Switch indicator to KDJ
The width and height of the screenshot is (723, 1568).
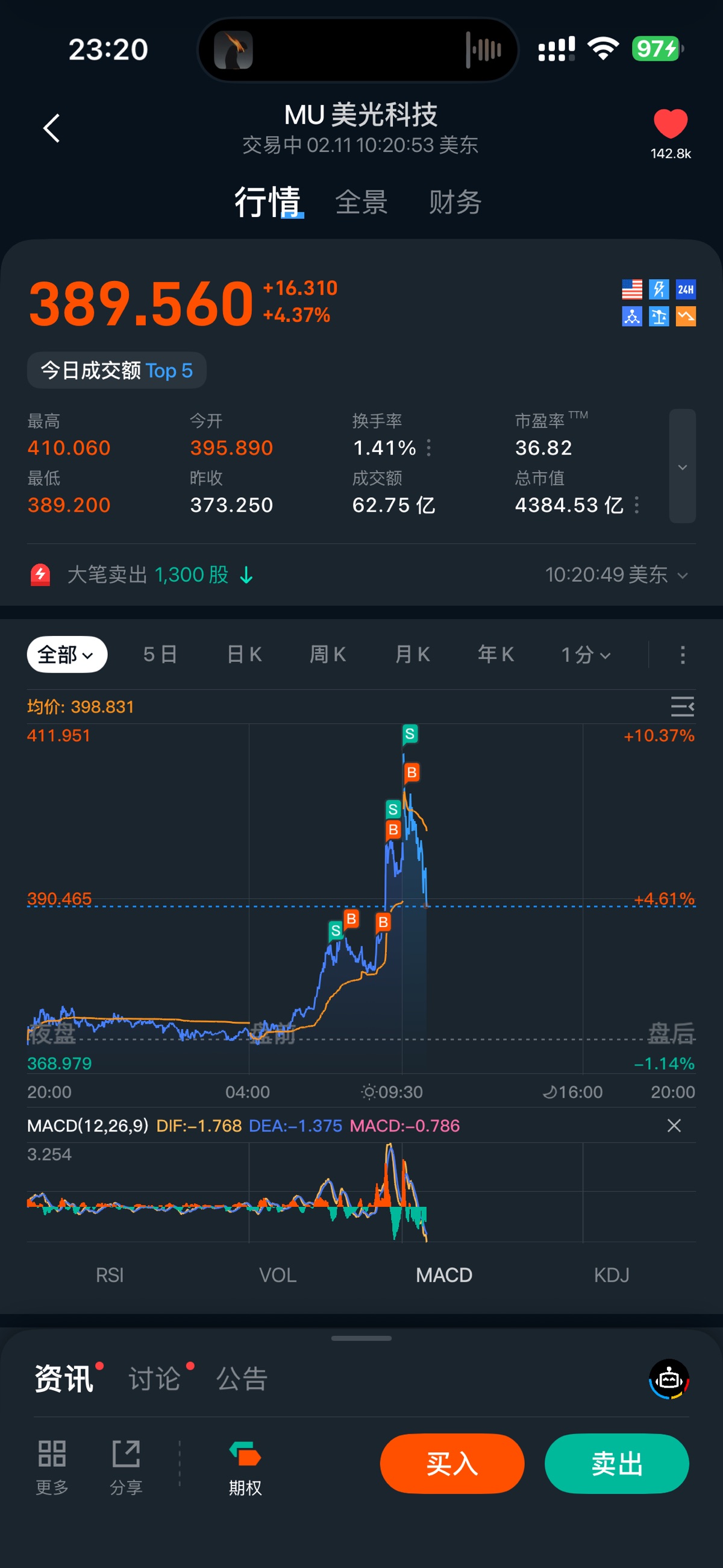tap(612, 1275)
